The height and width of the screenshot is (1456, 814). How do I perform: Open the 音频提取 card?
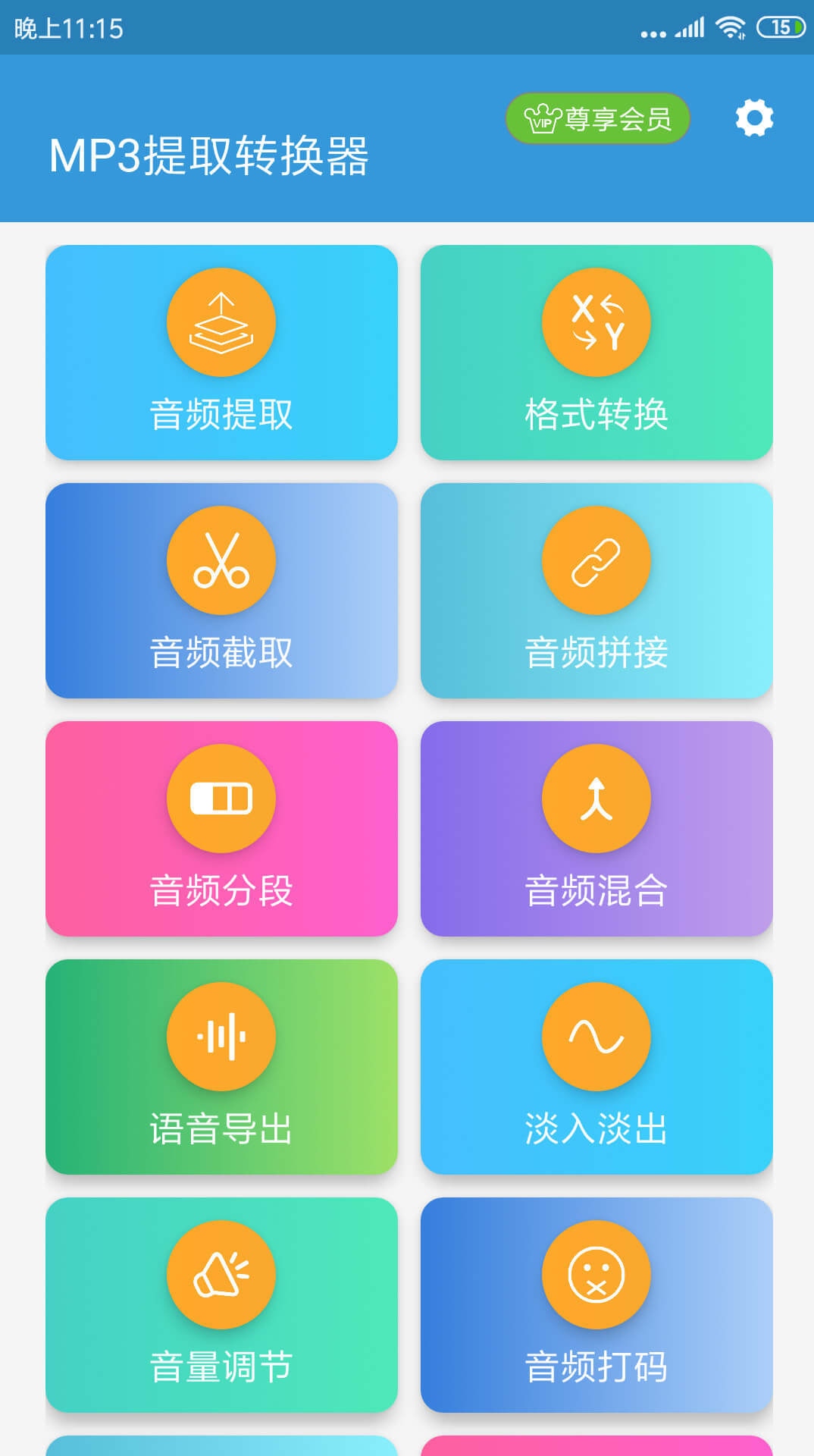(x=221, y=352)
